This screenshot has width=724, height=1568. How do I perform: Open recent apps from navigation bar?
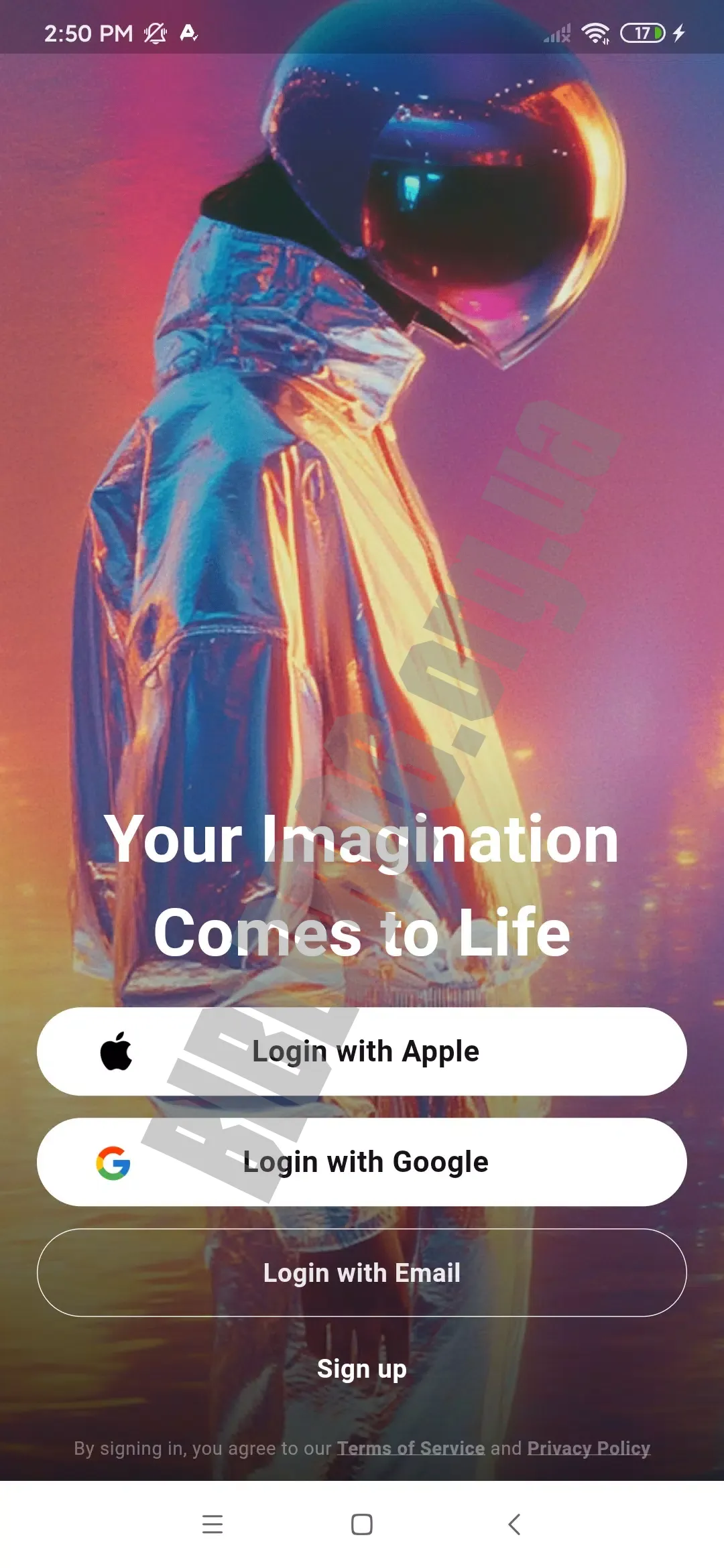click(213, 1524)
